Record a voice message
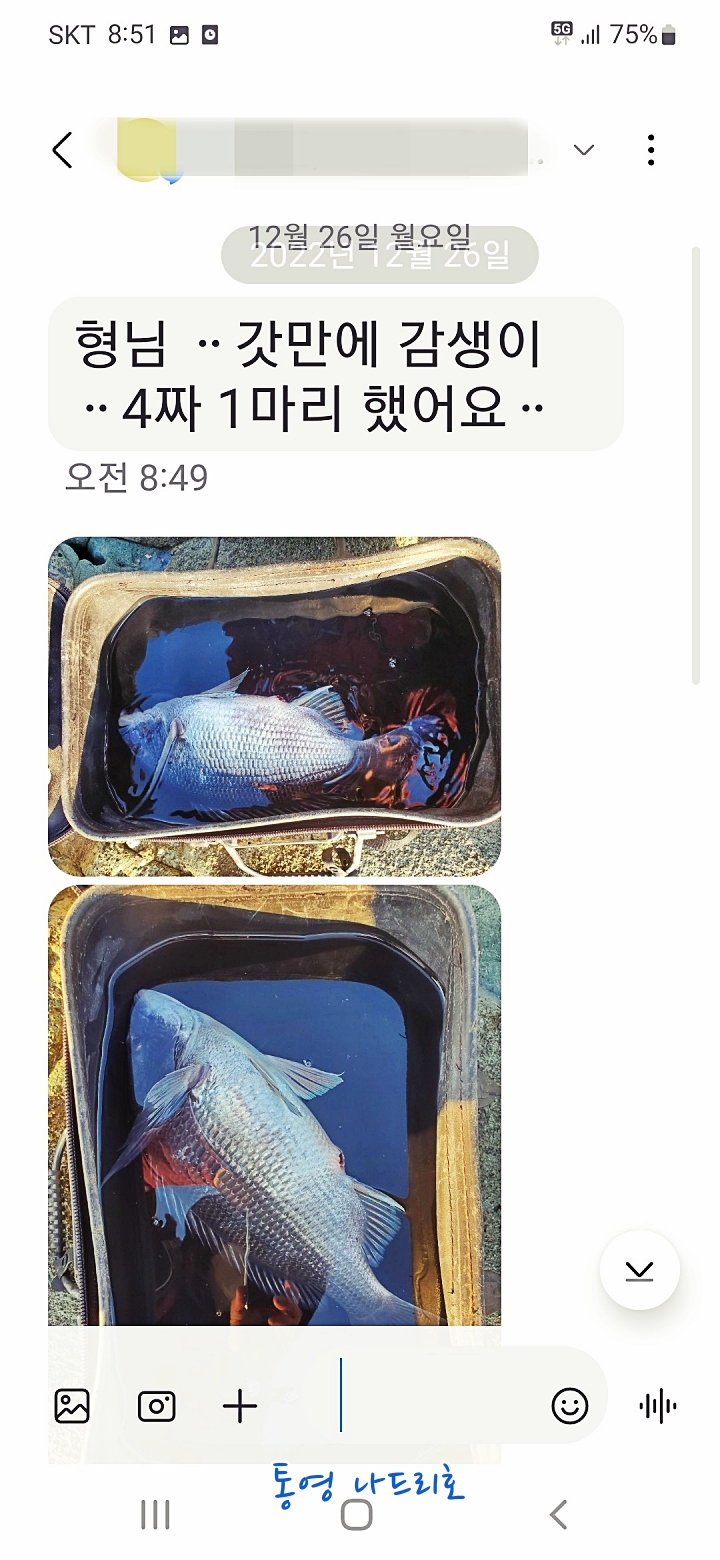 tap(657, 1406)
